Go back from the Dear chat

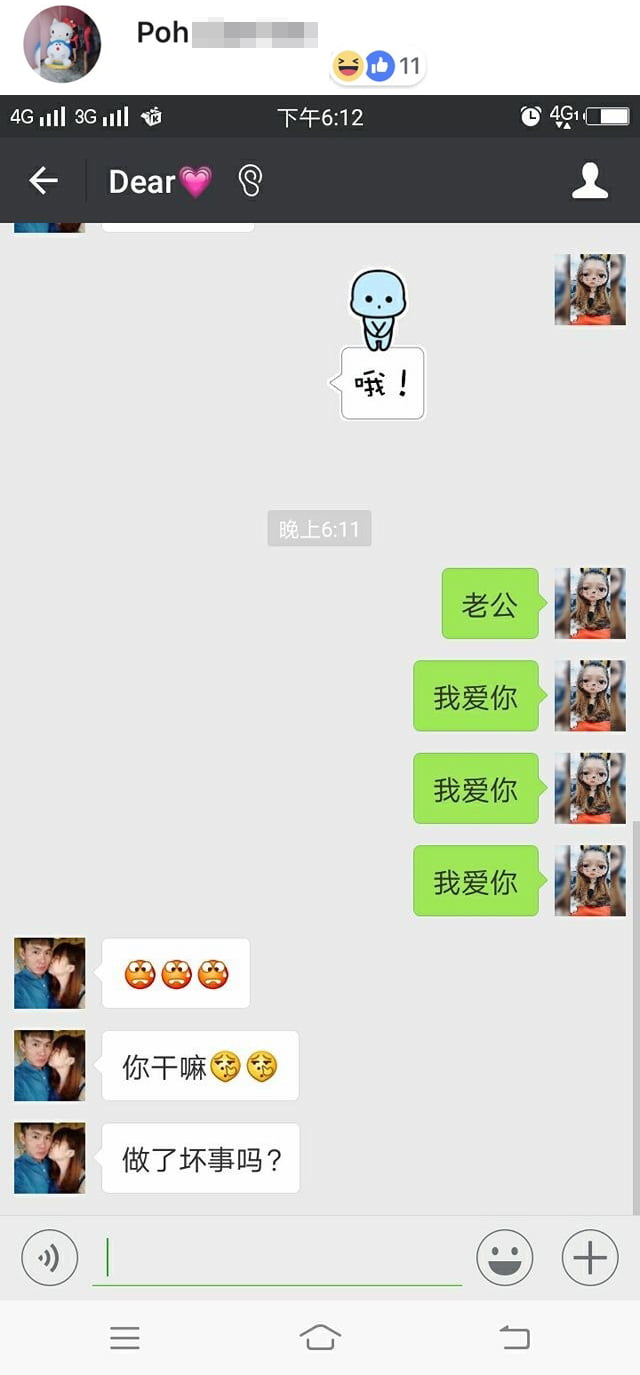point(43,181)
